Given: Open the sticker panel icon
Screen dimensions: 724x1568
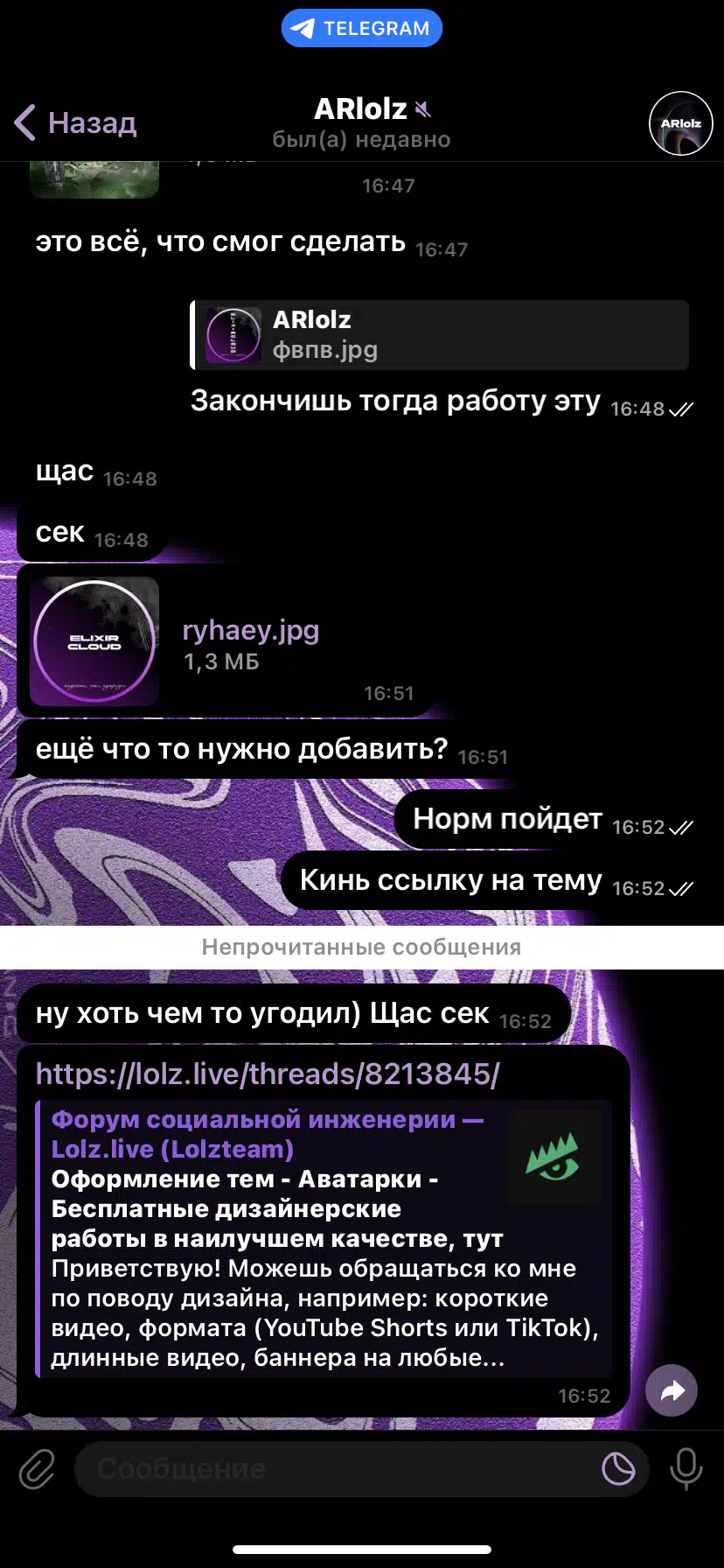Looking at the screenshot, I should click(618, 1469).
